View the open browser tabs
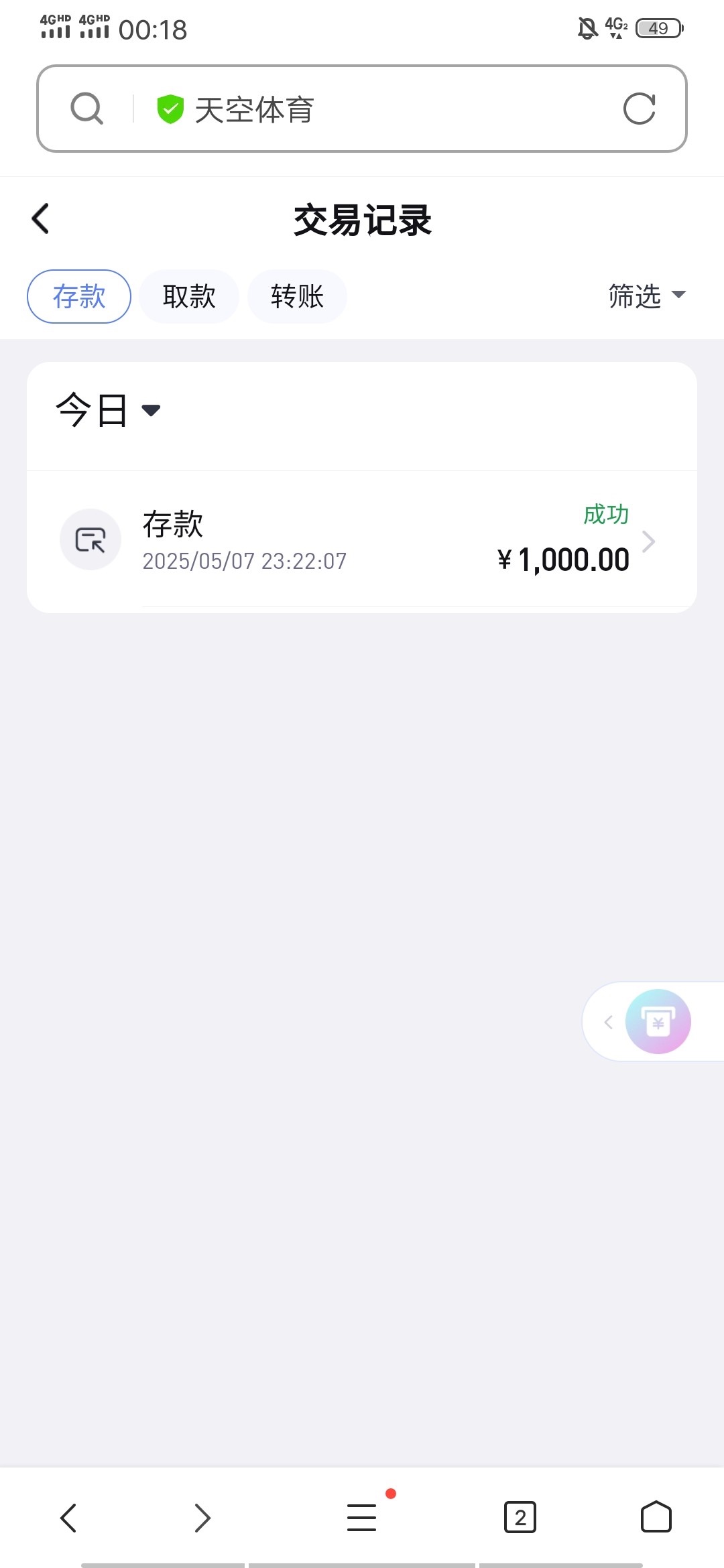This screenshot has width=724, height=1568. [520, 1518]
